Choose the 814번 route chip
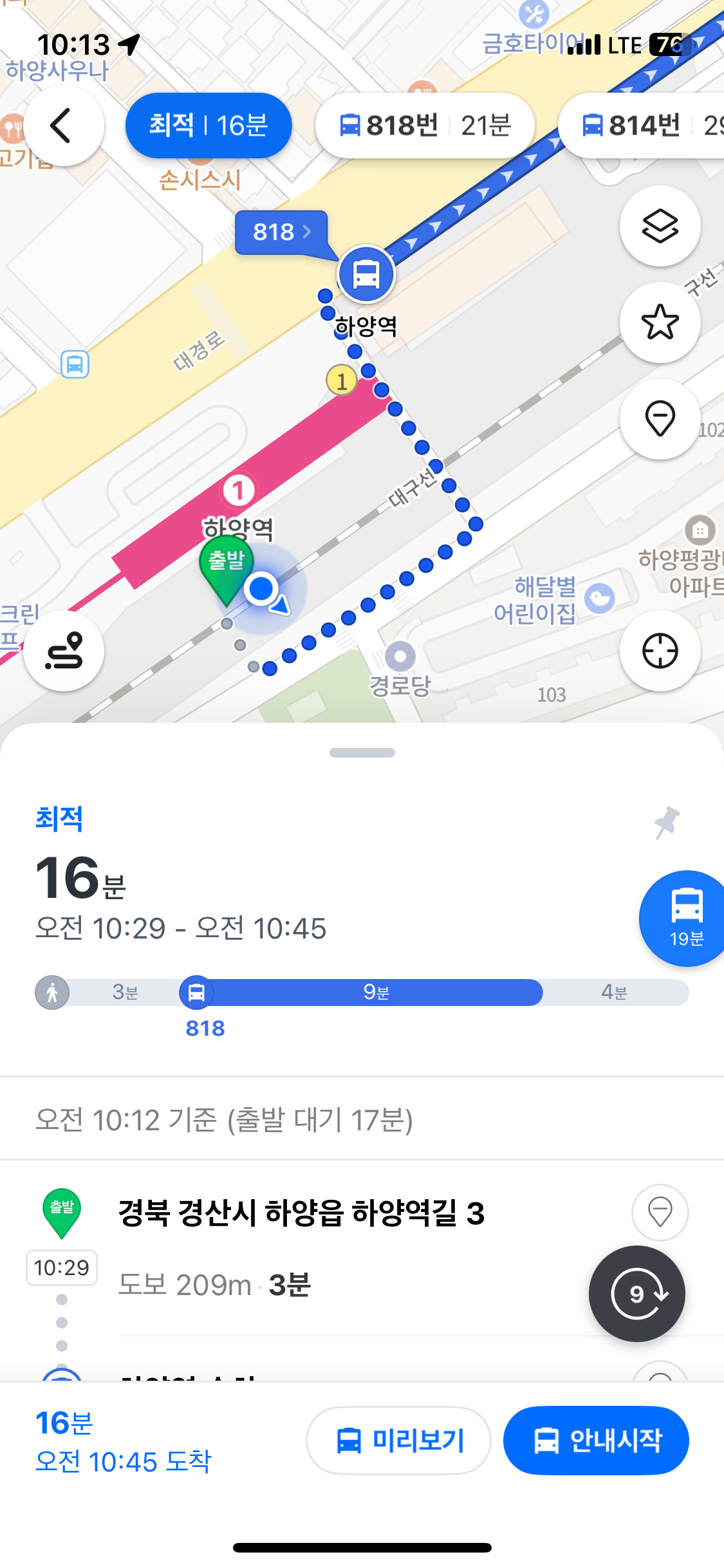 (x=644, y=126)
